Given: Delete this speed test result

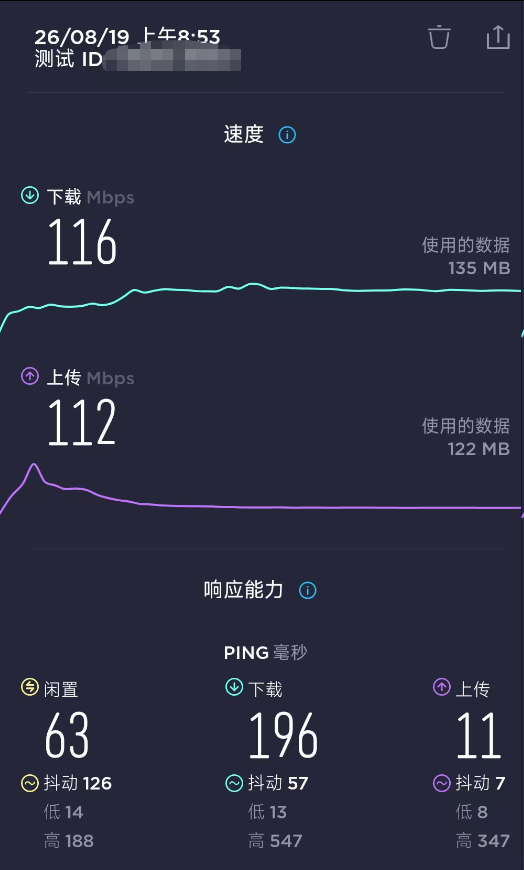Looking at the screenshot, I should coord(439,37).
